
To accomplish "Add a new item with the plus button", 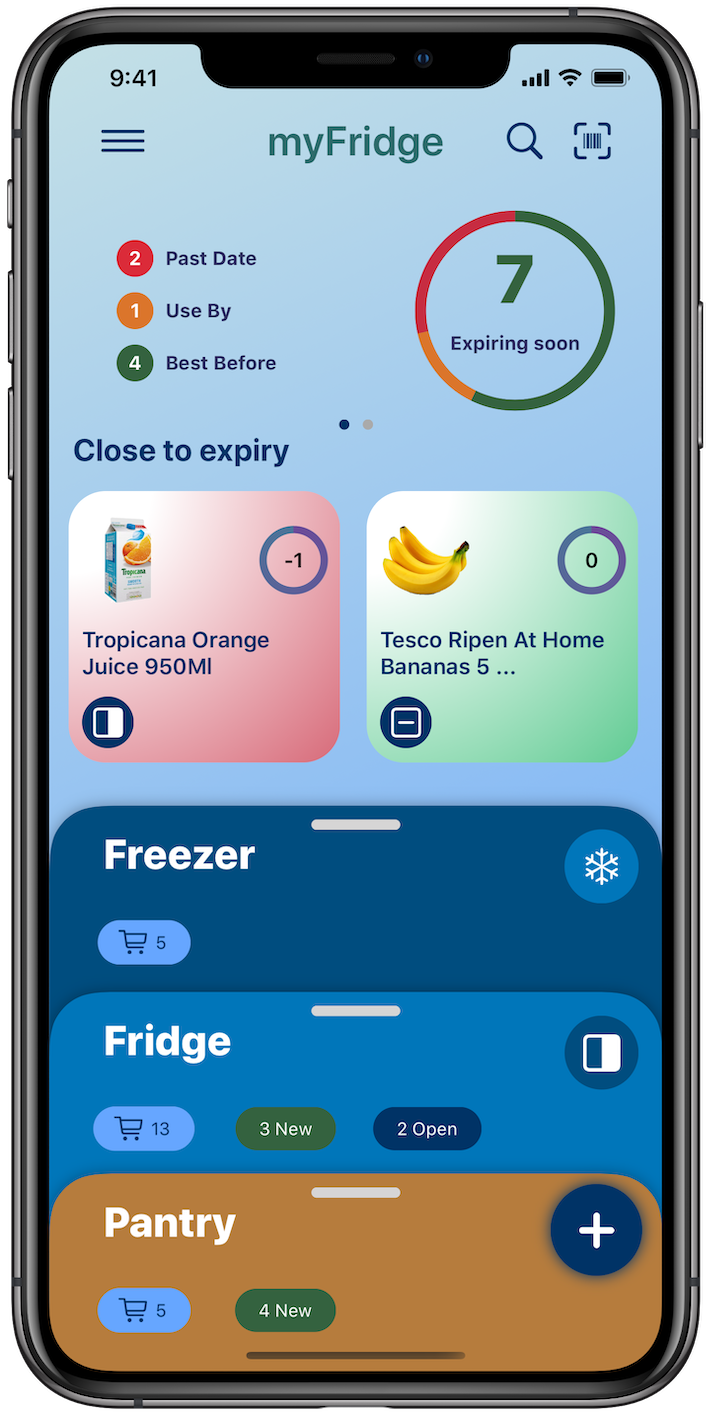I will pos(596,1231).
